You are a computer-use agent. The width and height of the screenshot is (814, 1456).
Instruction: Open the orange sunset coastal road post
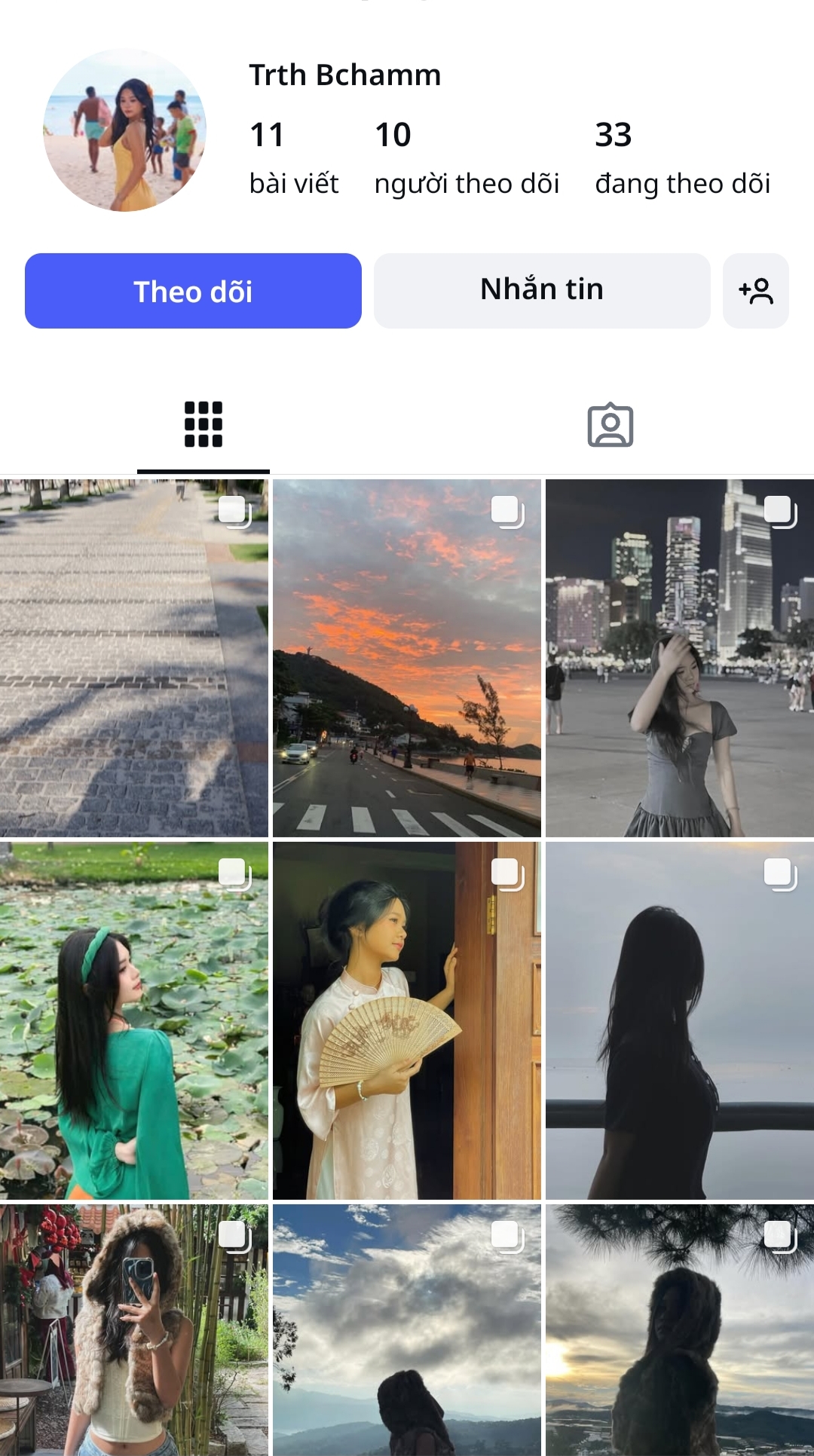(x=407, y=658)
